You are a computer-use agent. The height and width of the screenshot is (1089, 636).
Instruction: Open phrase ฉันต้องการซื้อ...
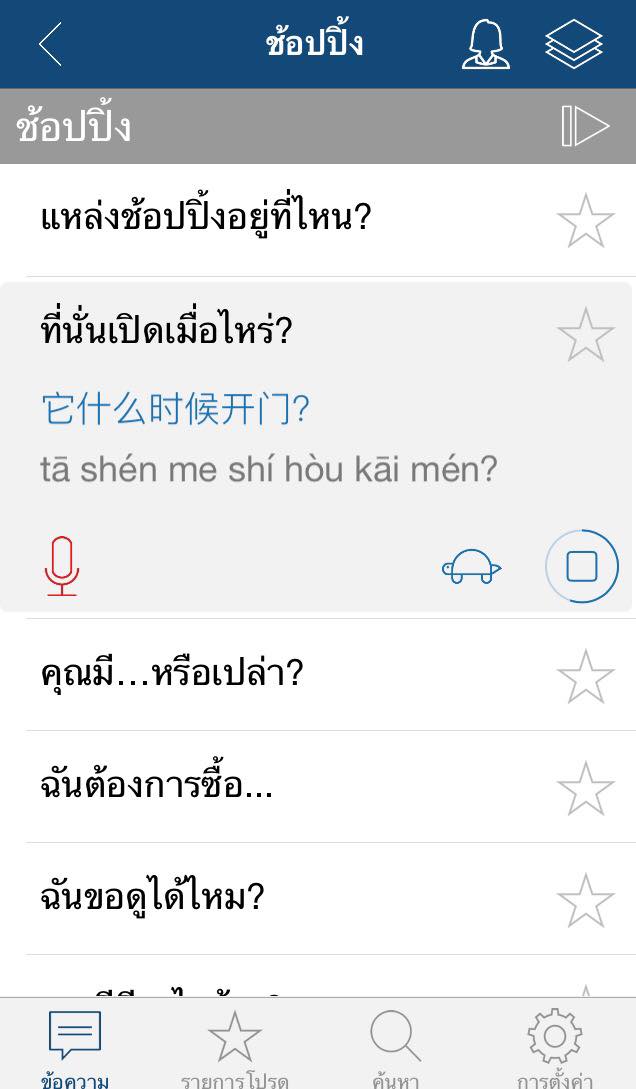click(x=156, y=785)
